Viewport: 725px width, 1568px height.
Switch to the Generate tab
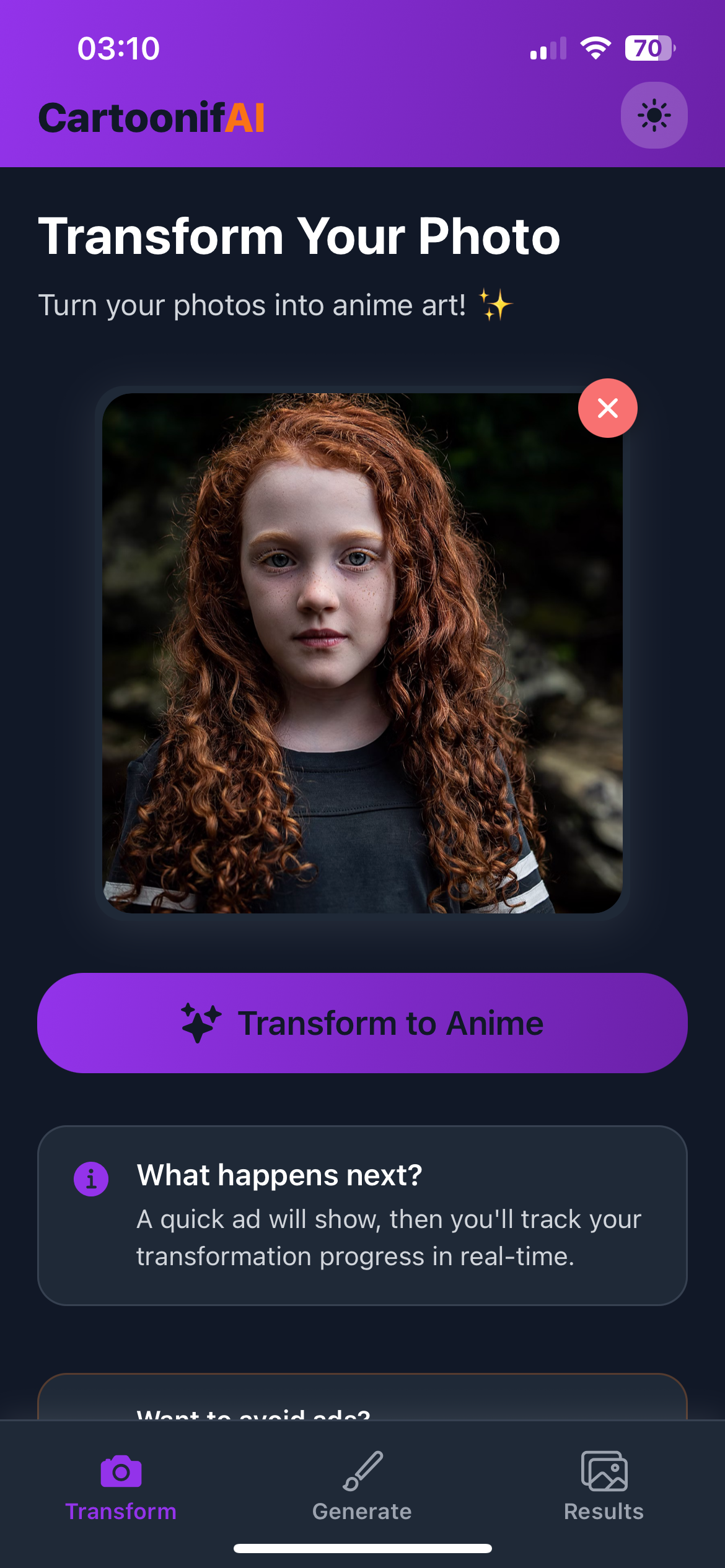pos(362,1486)
